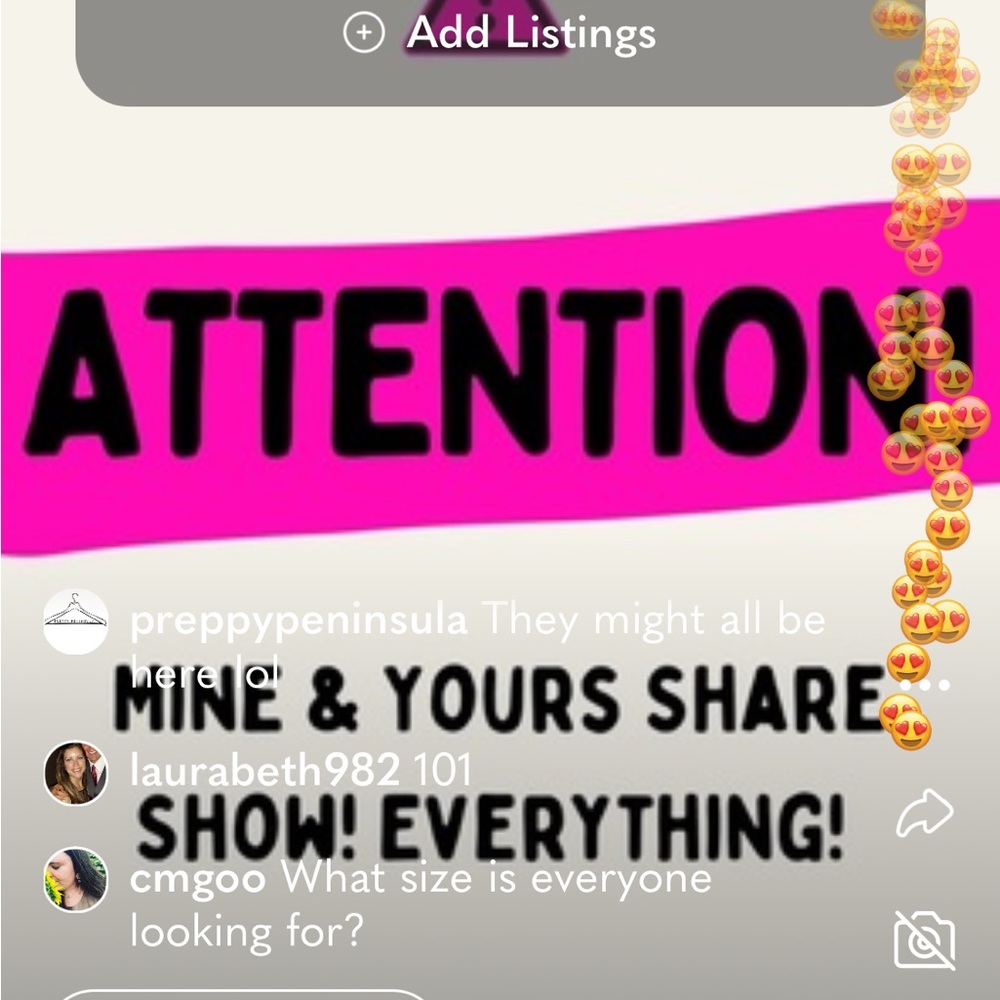This screenshot has width=1000, height=1000.
Task: View laurabeth982's profile picture
Action: click(76, 773)
